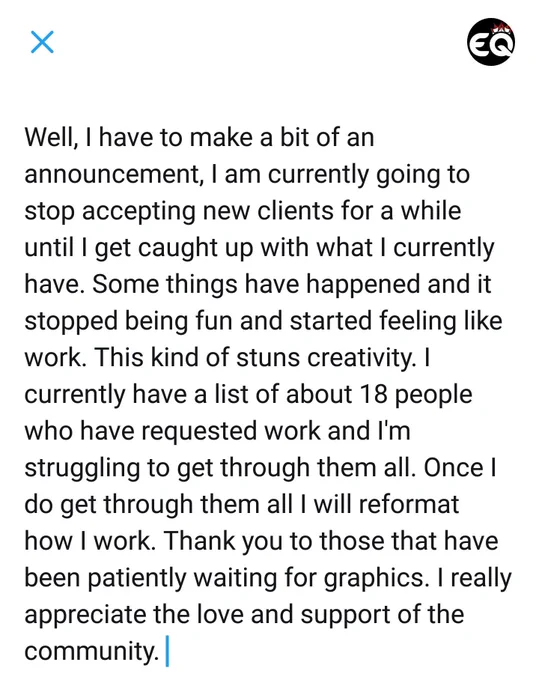Close the tweet composer with X
The width and height of the screenshot is (539, 680).
pos(42,42)
